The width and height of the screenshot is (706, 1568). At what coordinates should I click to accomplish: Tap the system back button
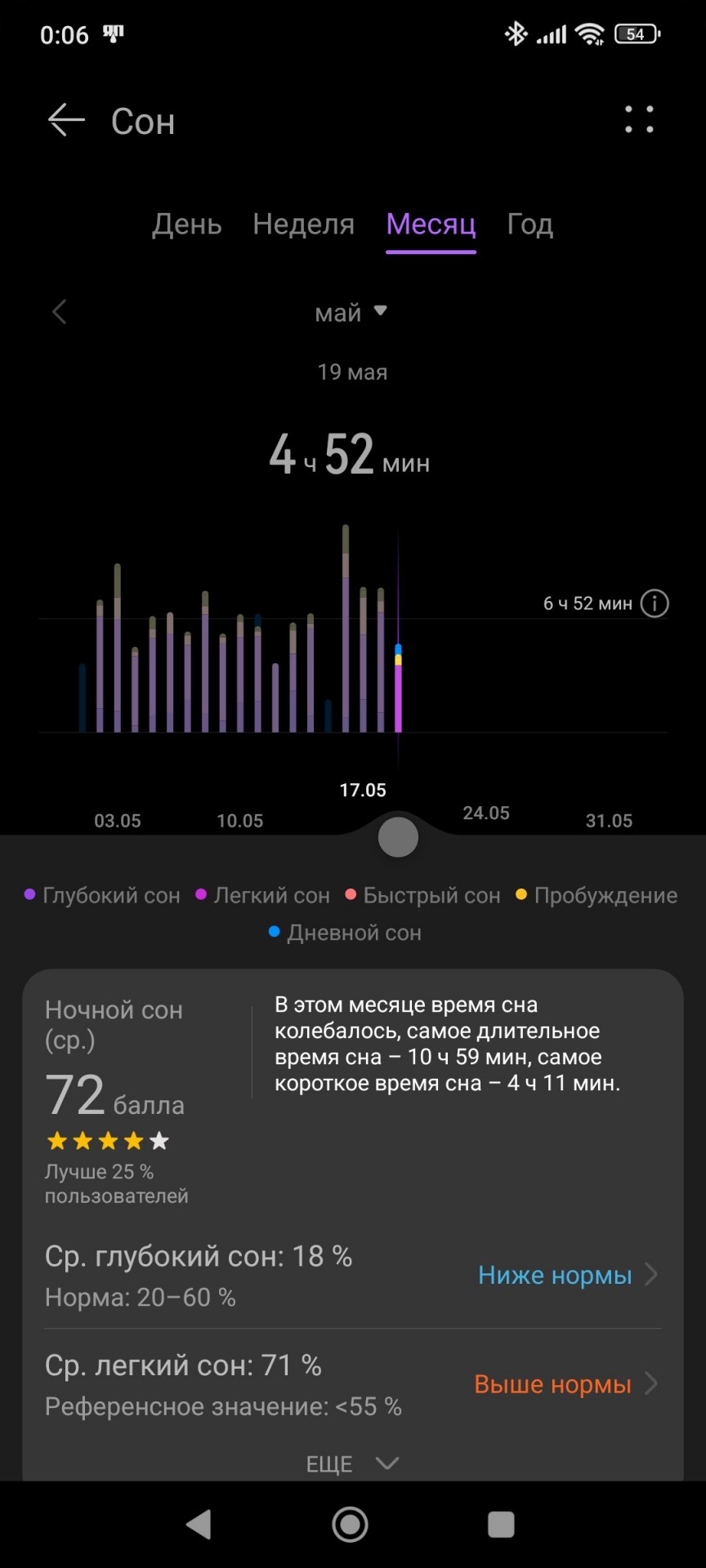coord(199,1525)
